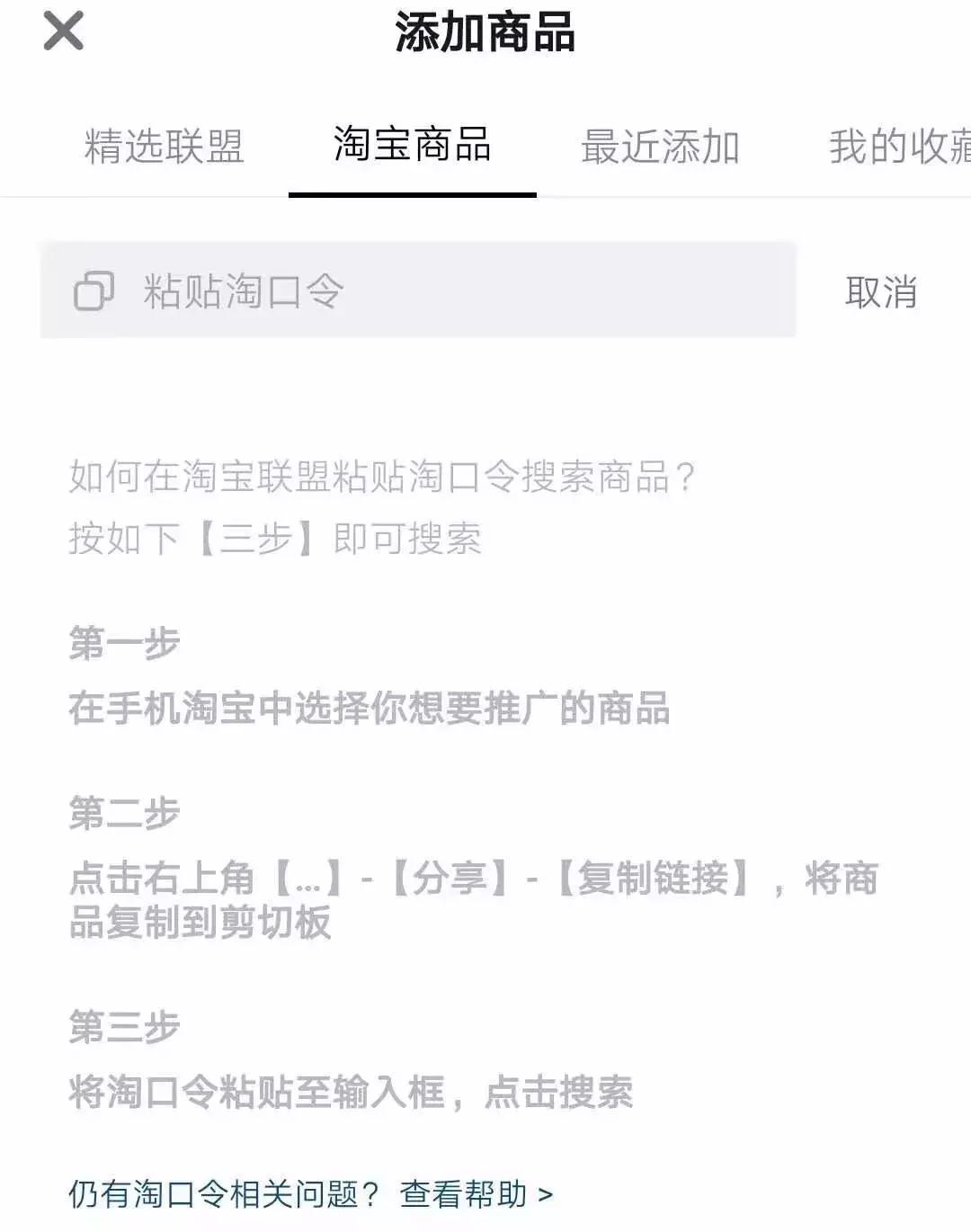Image resolution: width=971 pixels, height=1232 pixels.
Task: Click the 第一步 step heading
Action: 124,642
